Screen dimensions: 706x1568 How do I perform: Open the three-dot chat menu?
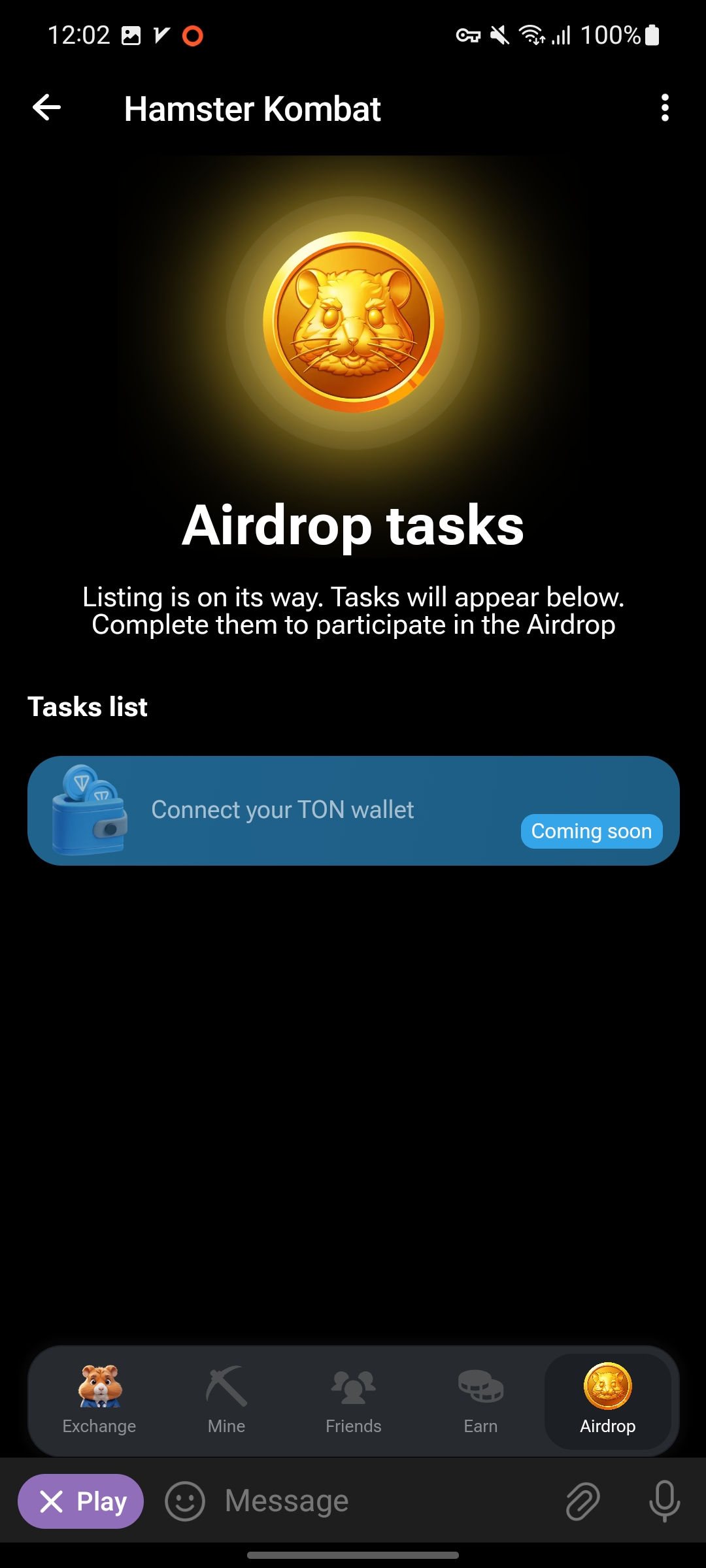pos(665,108)
